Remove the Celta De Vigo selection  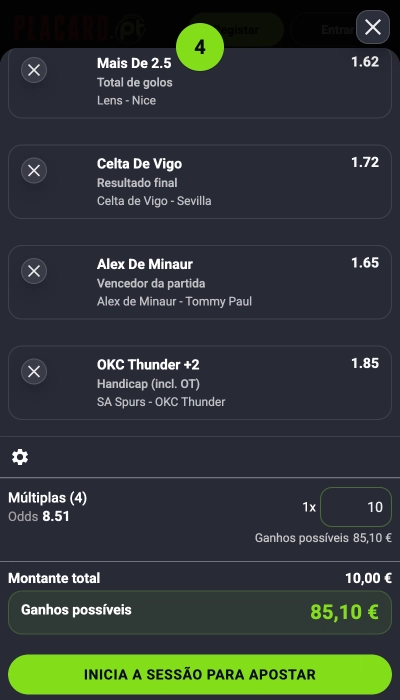coord(34,171)
